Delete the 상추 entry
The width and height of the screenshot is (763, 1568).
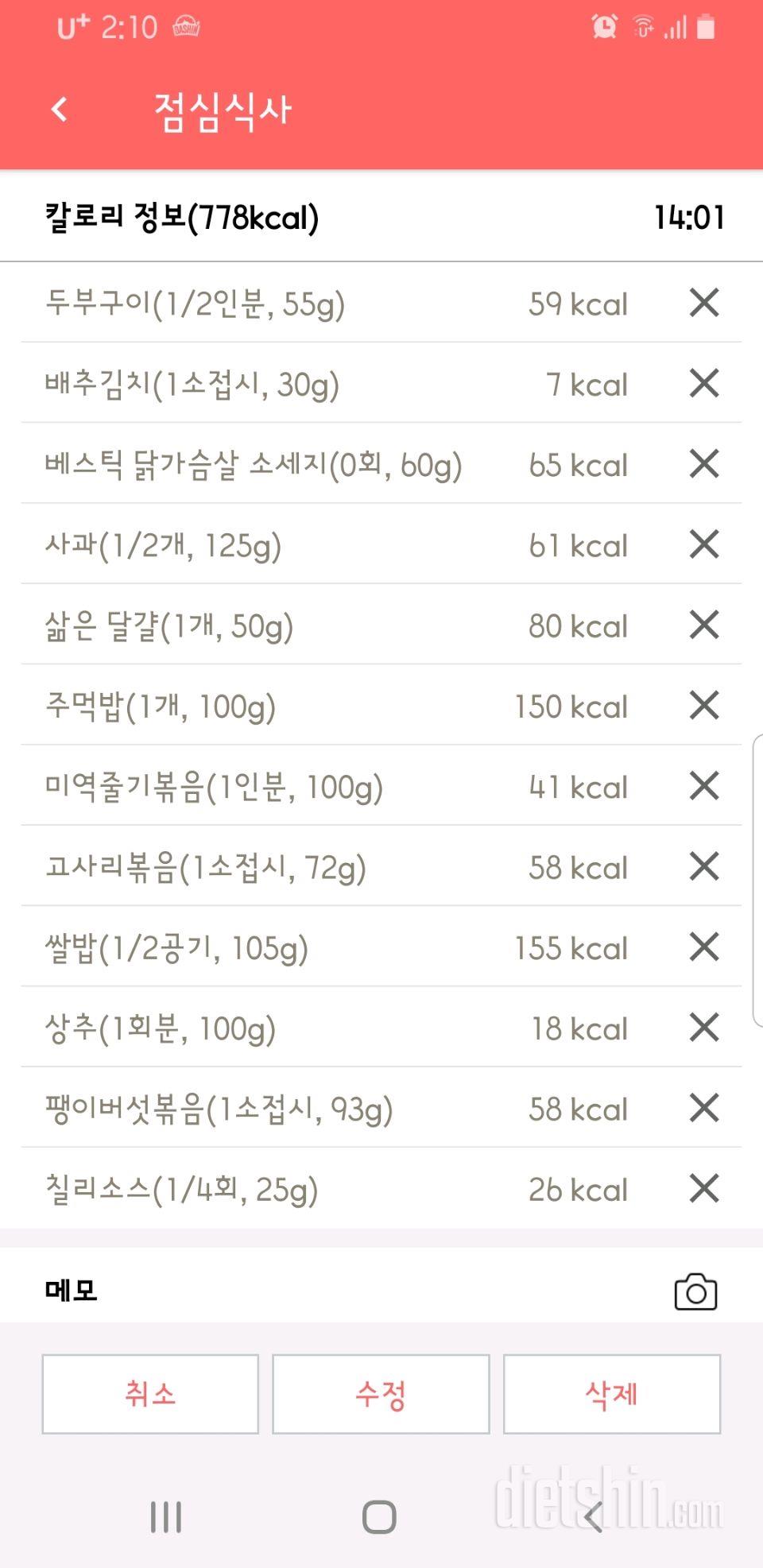coord(704,1028)
